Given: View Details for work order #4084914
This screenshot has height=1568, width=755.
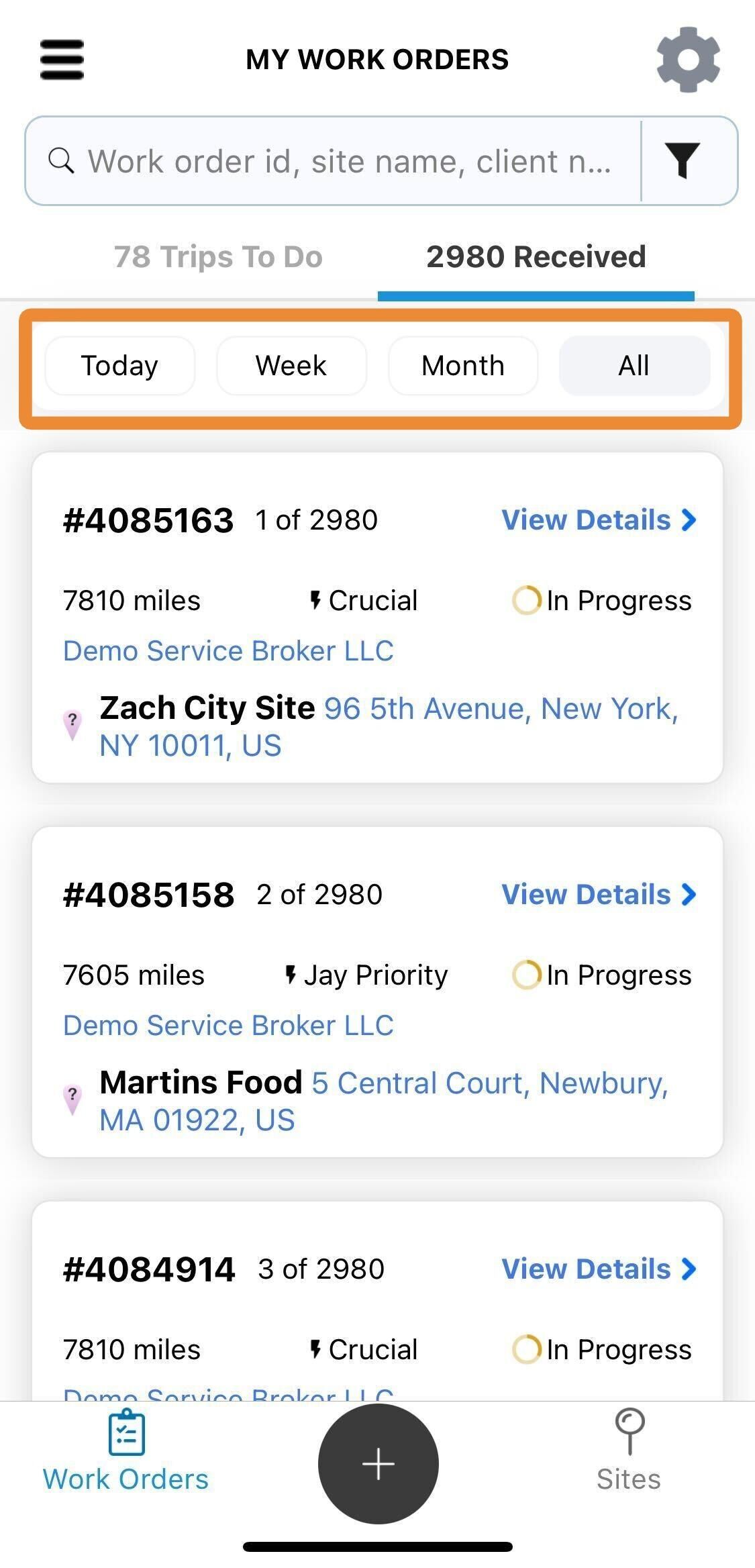Looking at the screenshot, I should click(x=599, y=1269).
